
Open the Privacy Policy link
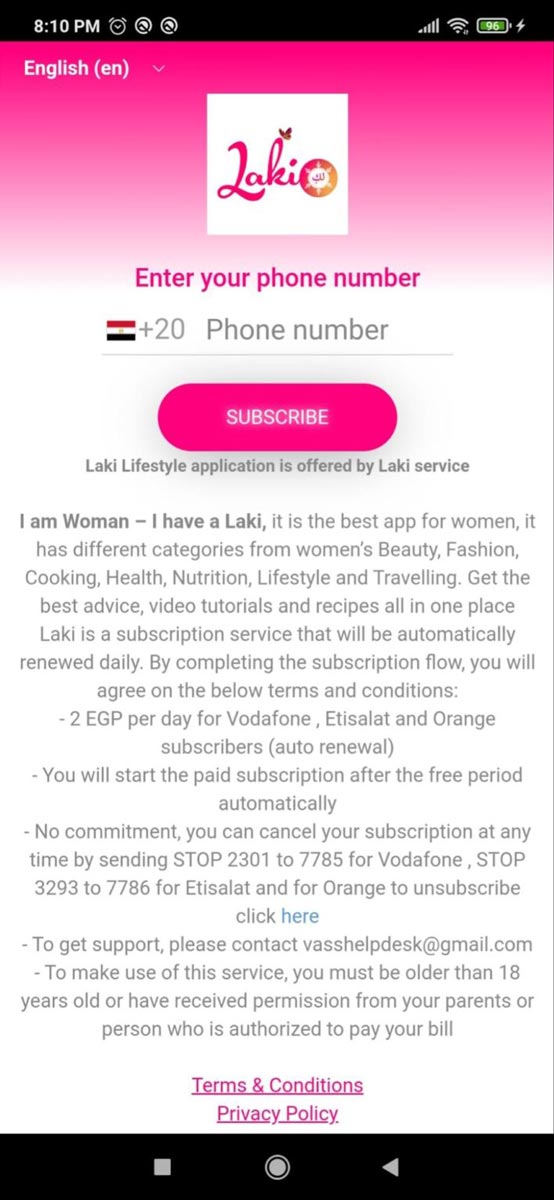(277, 1113)
